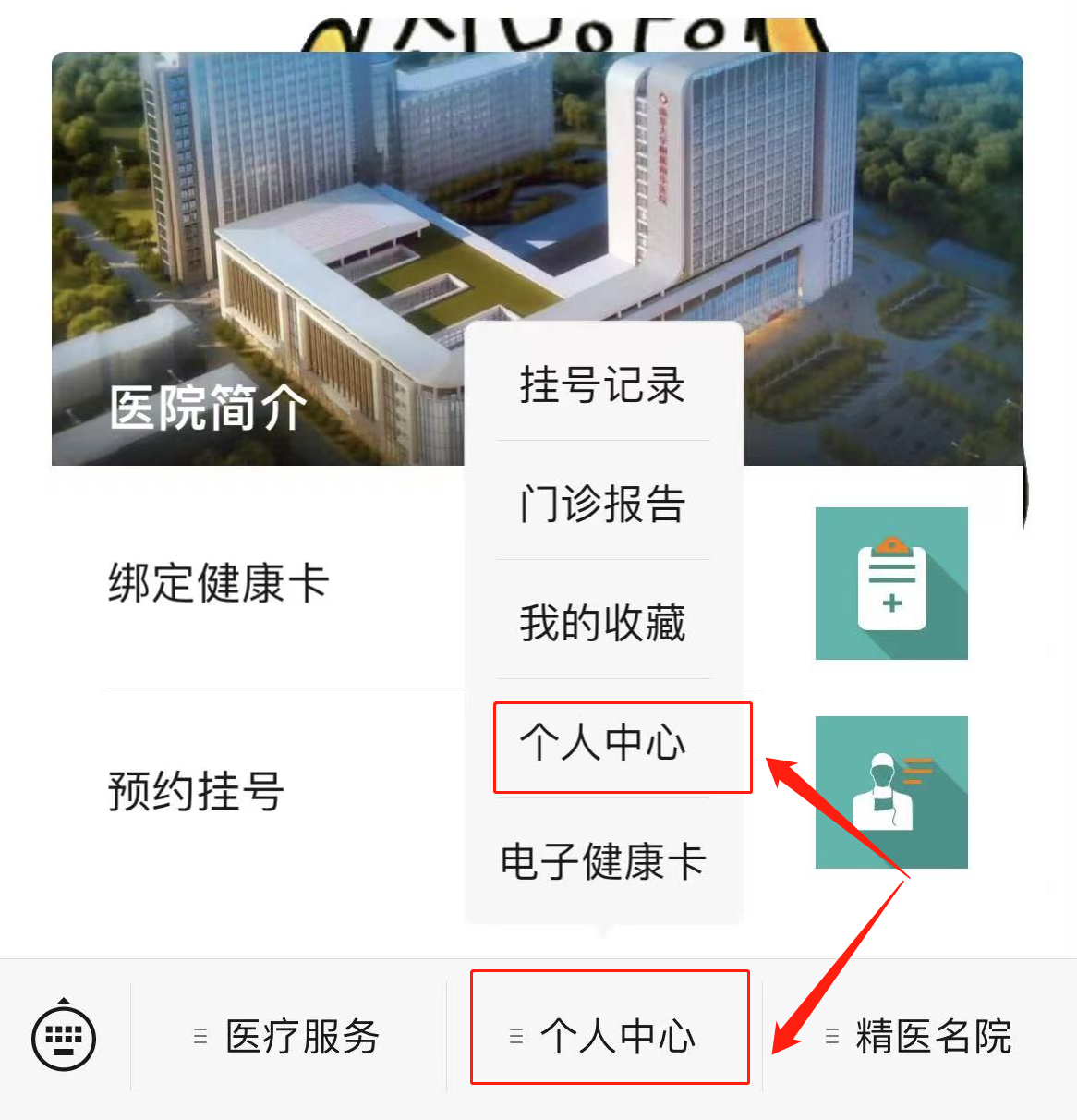Open the 绑定健康卡 entry

pos(219,584)
